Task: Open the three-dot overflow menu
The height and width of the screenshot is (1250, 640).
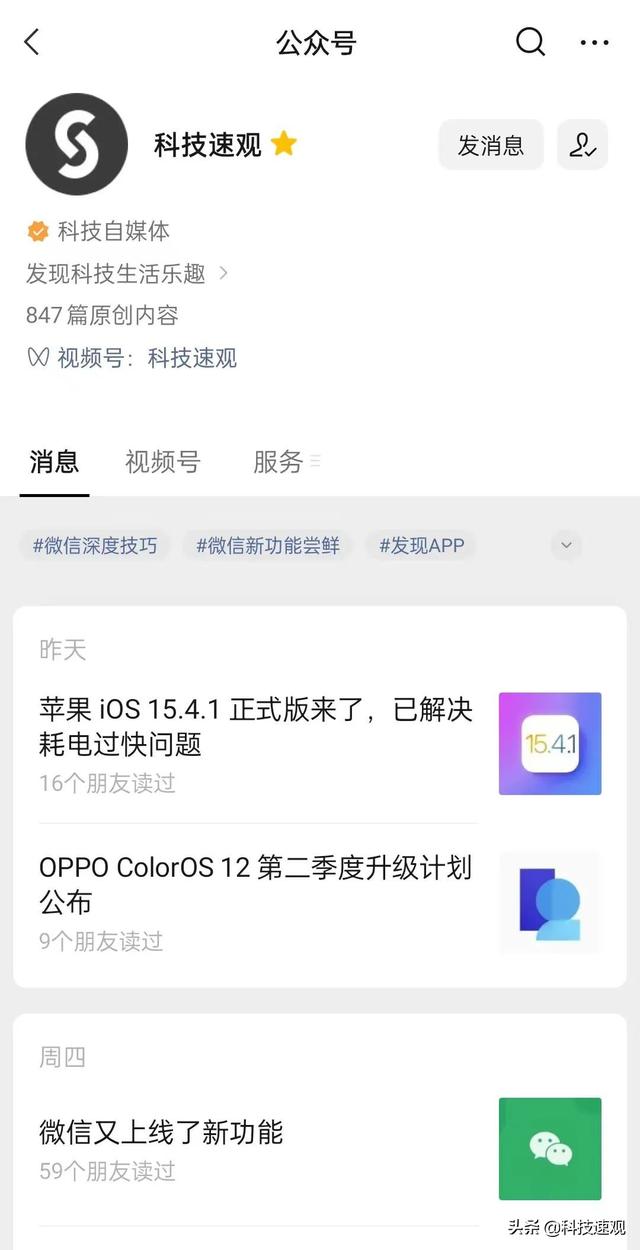Action: 594,42
